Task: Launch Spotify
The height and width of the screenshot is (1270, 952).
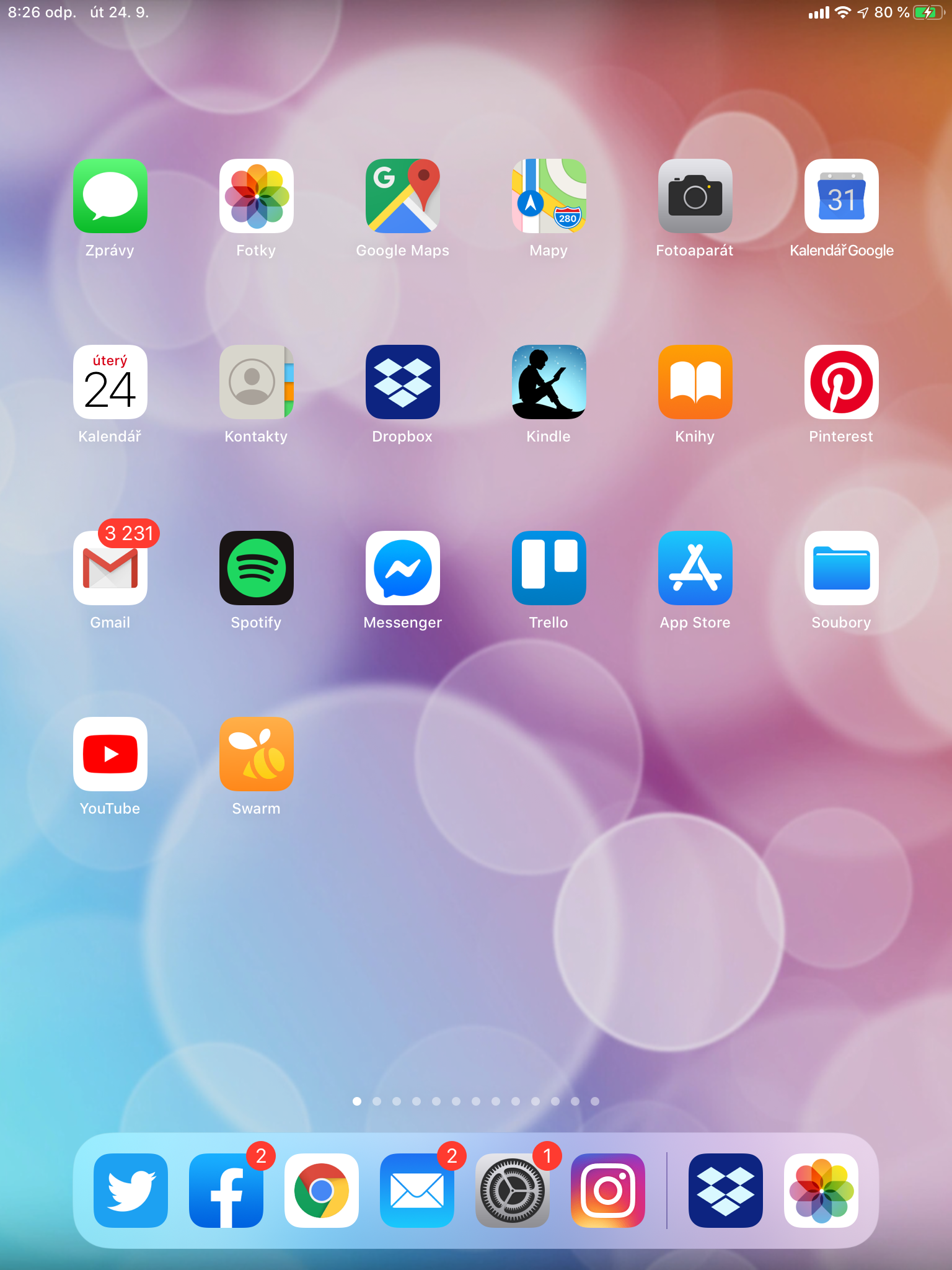Action: coord(257,568)
